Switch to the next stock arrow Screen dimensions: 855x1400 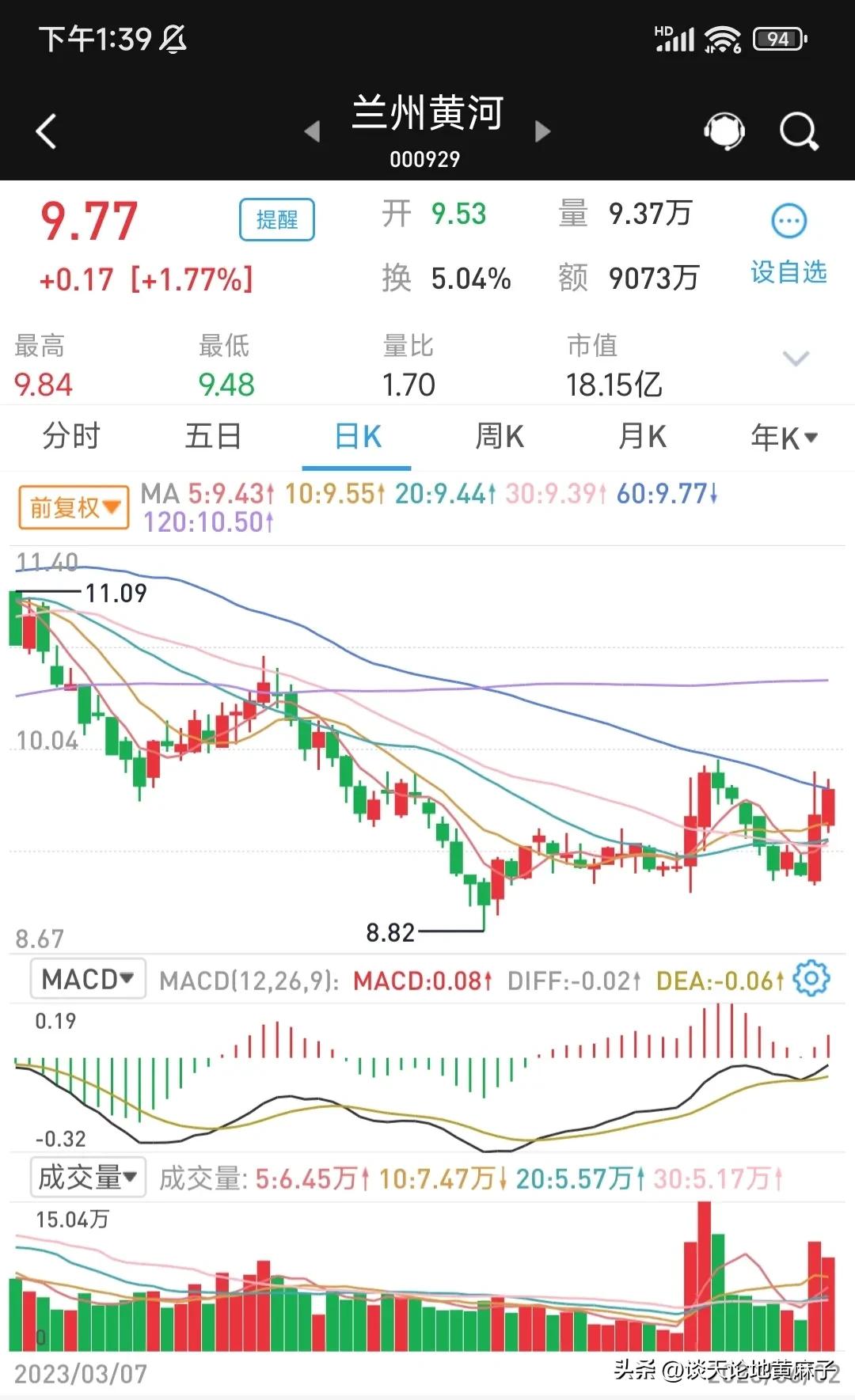543,131
